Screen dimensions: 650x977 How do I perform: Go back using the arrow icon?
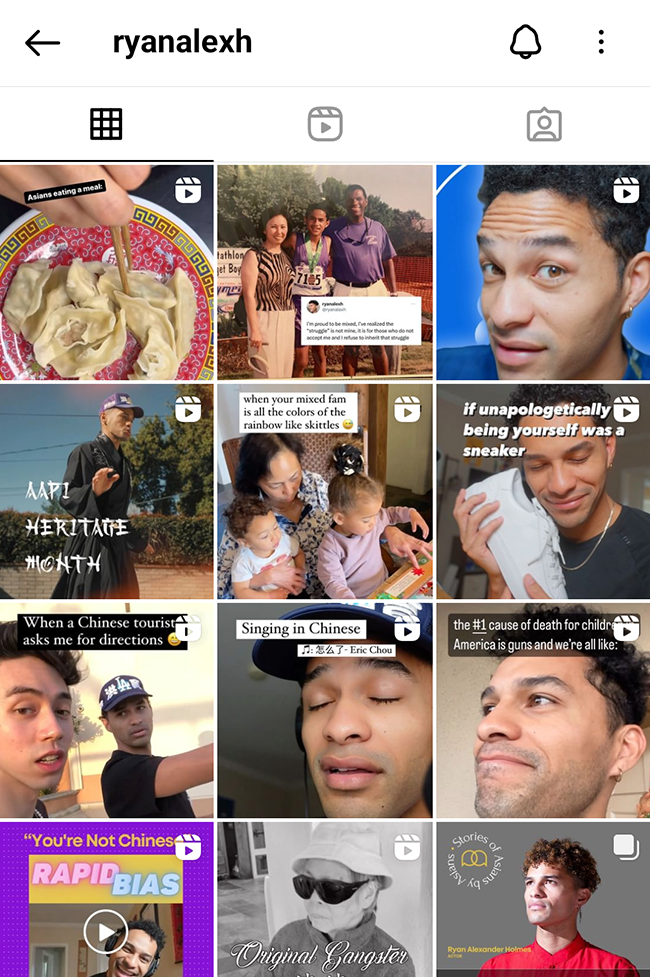(x=43, y=42)
